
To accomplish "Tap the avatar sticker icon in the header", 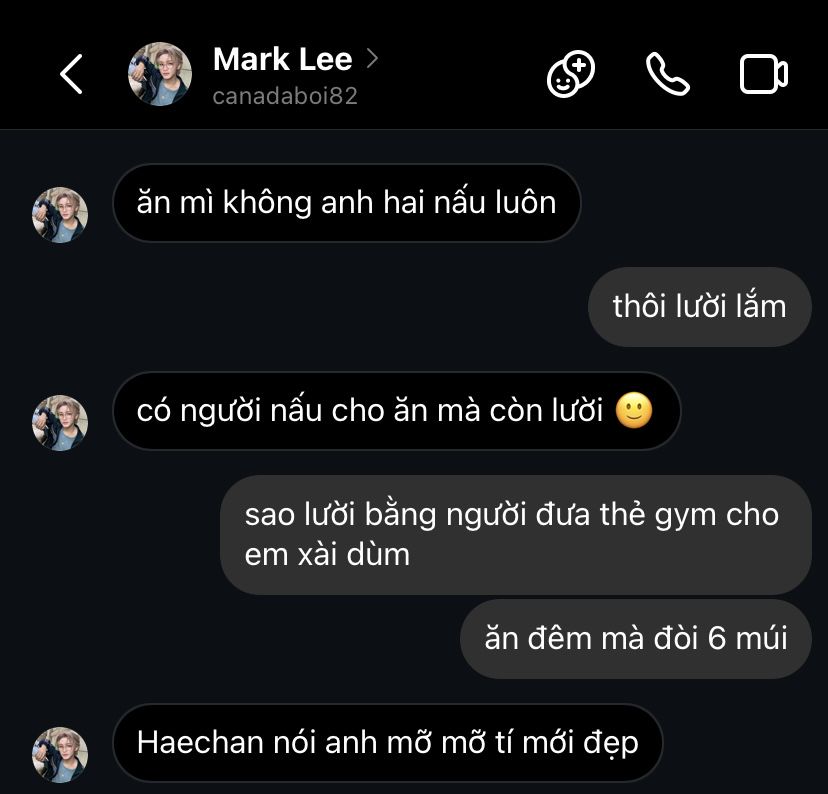I will [571, 74].
